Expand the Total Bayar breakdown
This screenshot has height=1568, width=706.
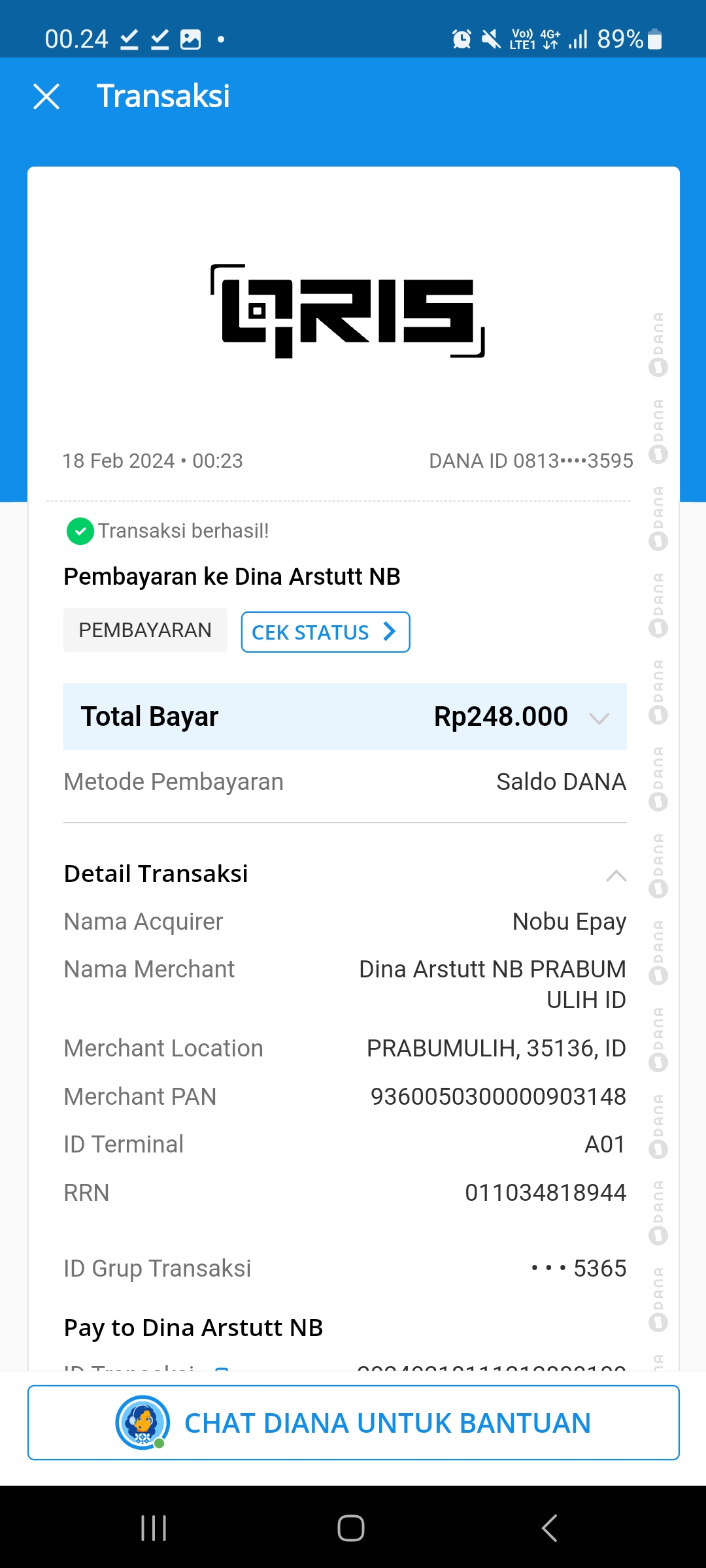(x=599, y=718)
